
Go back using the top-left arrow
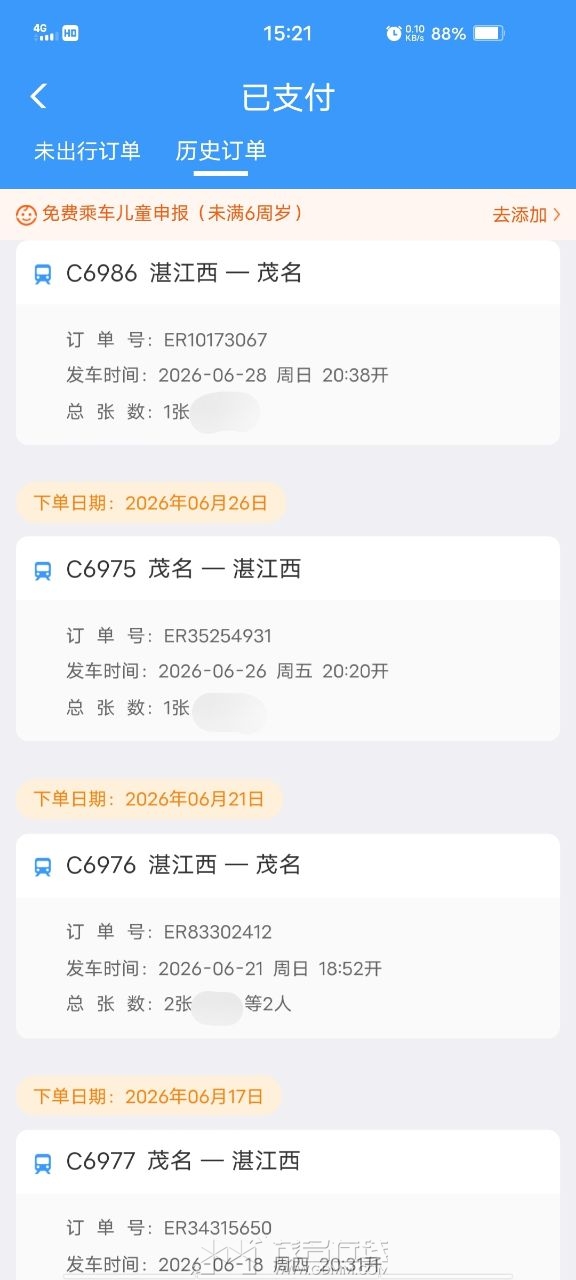(x=39, y=96)
